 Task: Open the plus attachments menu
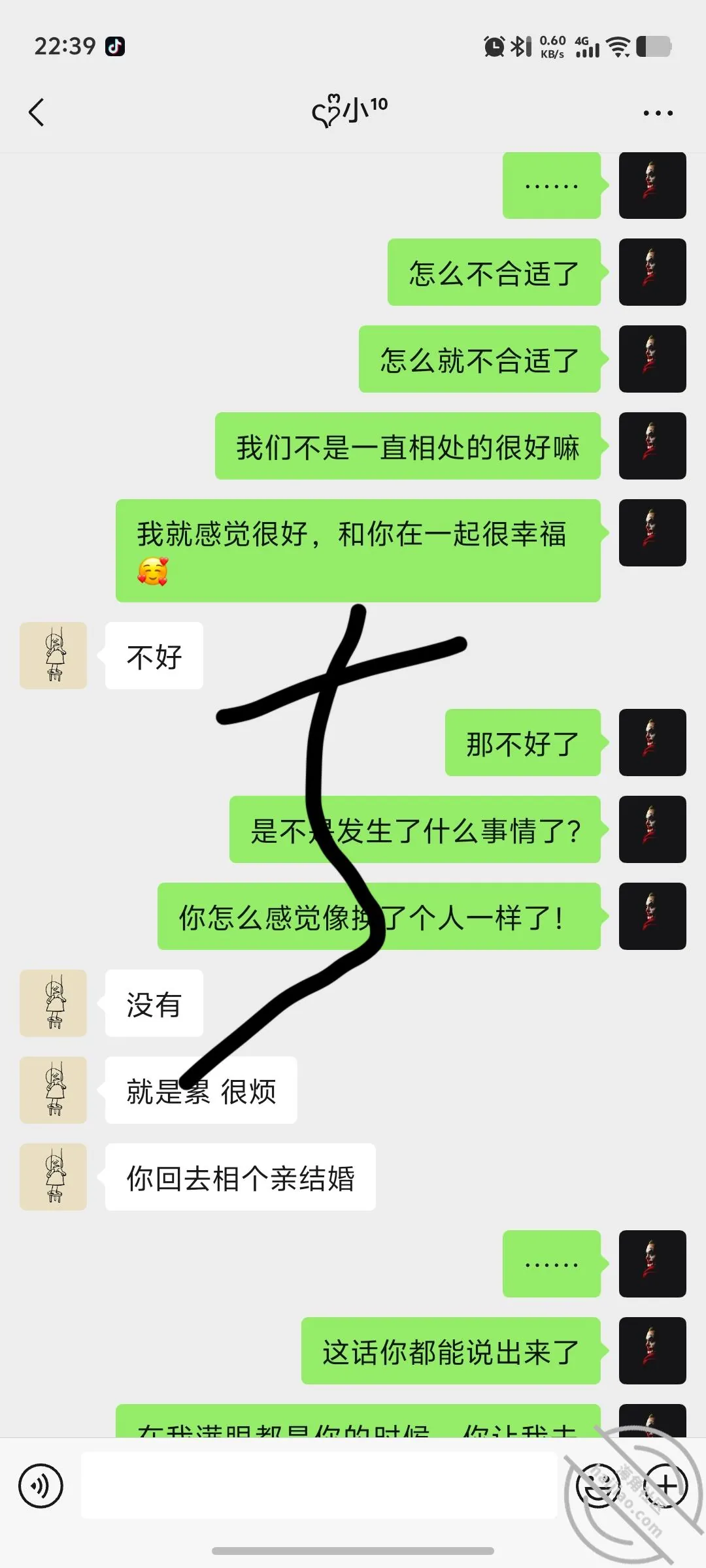coord(665,1486)
